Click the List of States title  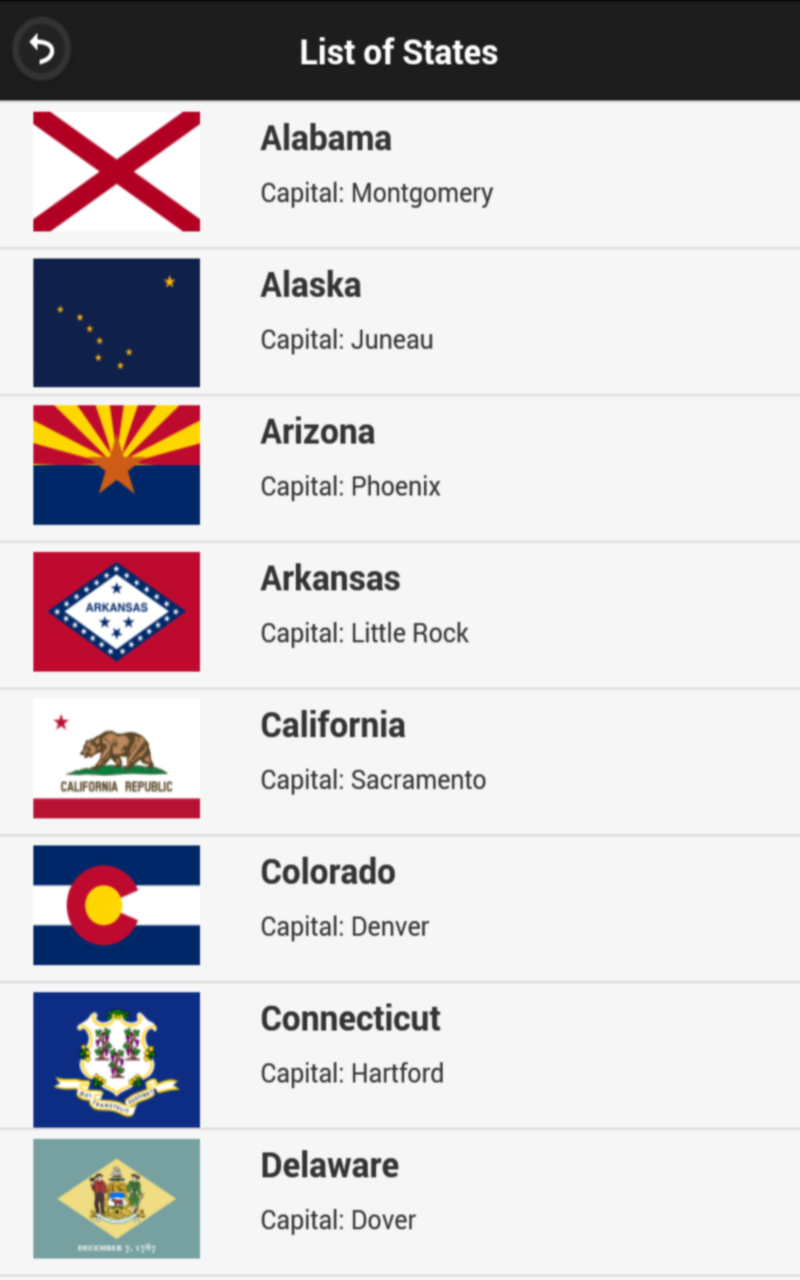click(398, 51)
